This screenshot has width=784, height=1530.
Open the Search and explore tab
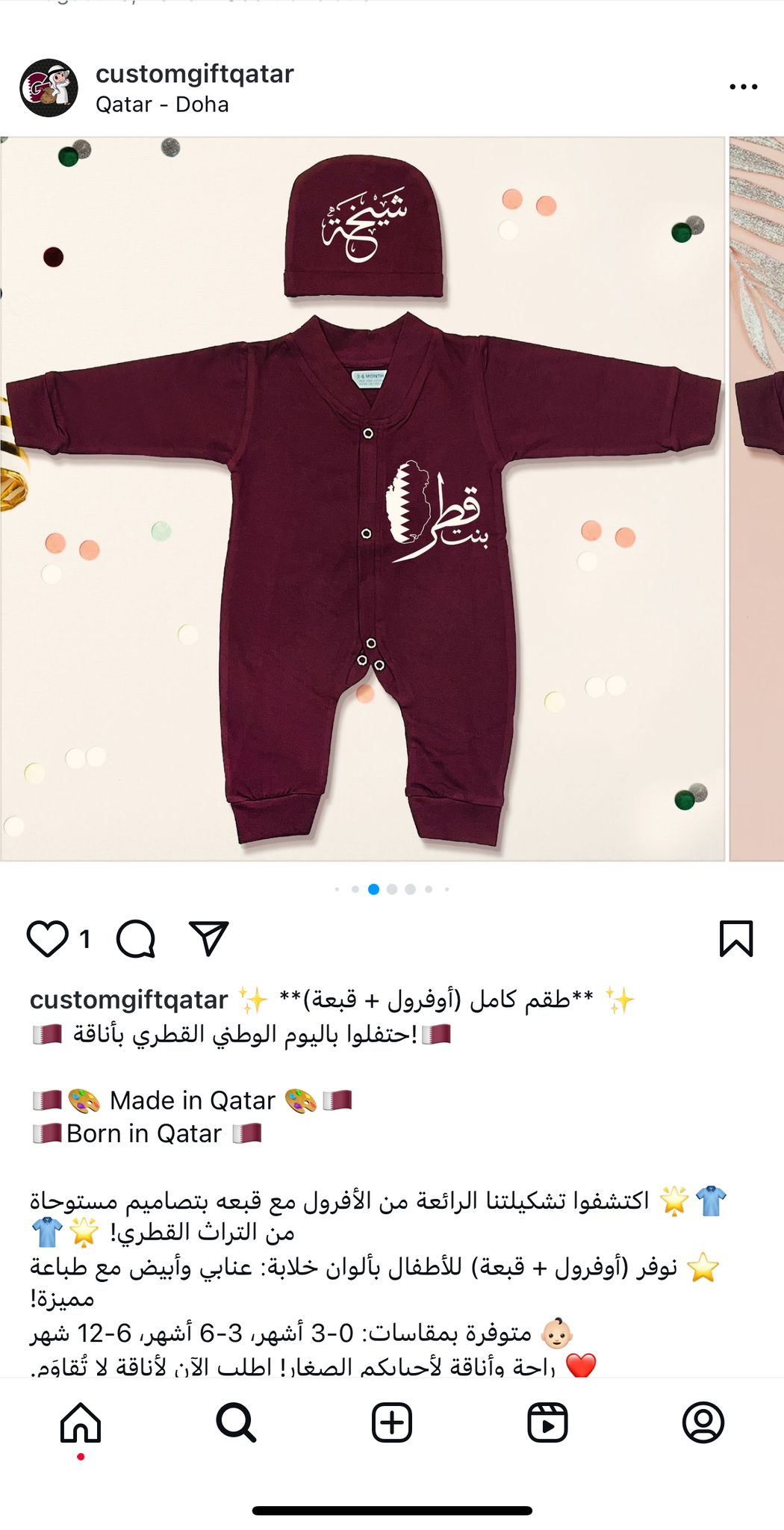click(x=236, y=1422)
